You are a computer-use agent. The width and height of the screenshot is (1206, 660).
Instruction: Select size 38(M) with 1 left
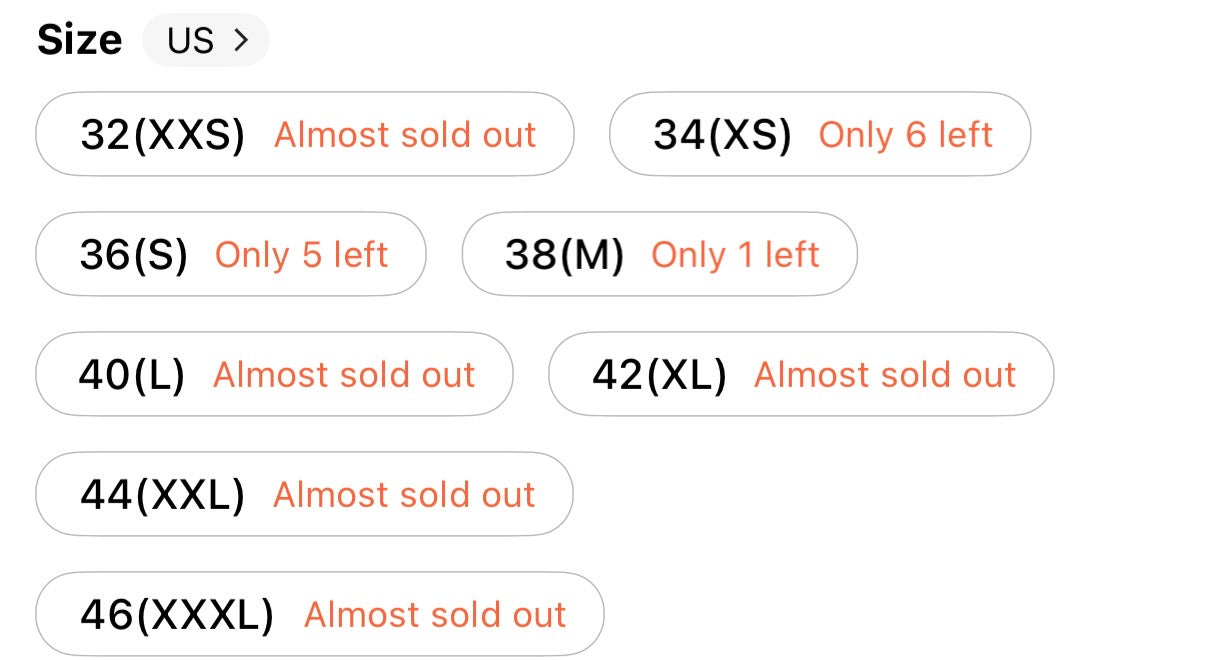(x=659, y=254)
